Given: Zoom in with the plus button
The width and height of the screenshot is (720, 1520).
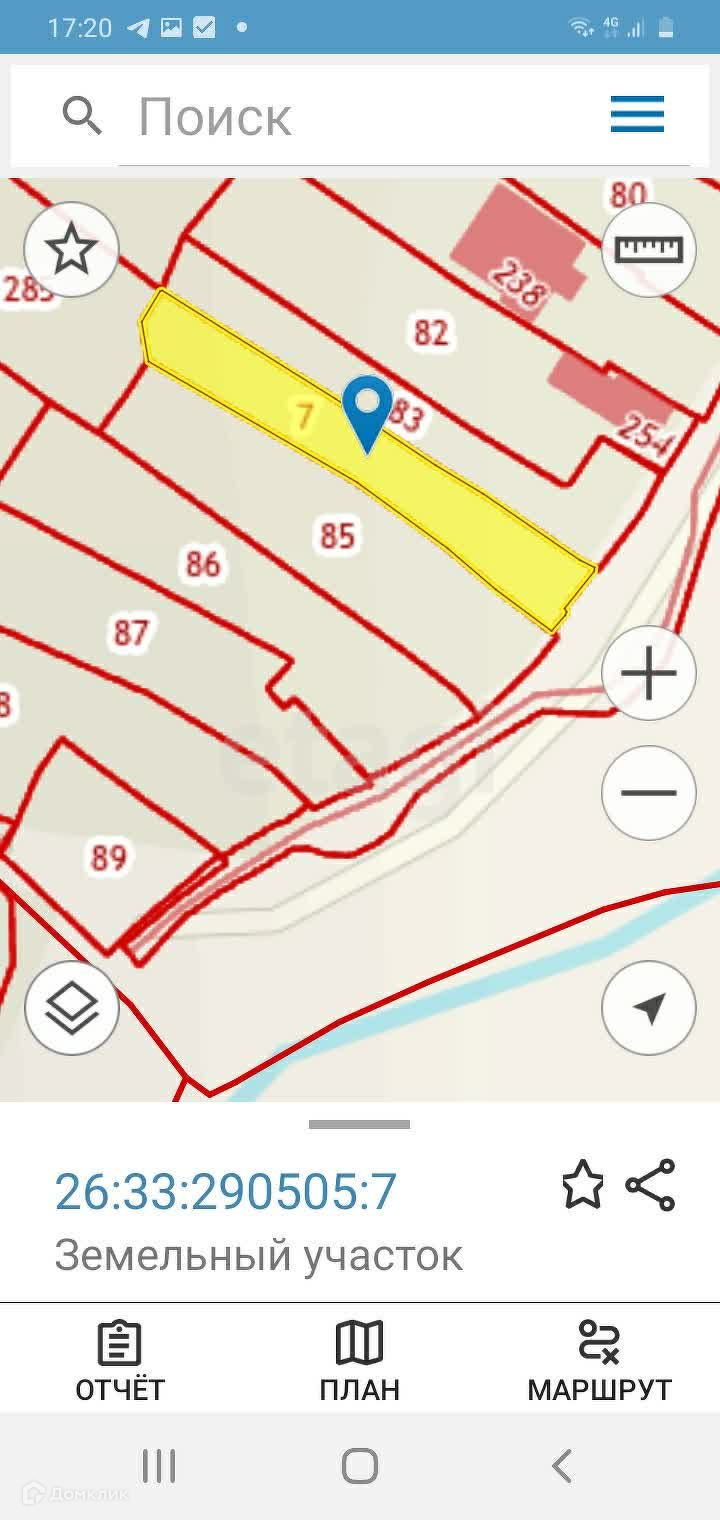Looking at the screenshot, I should tap(648, 673).
